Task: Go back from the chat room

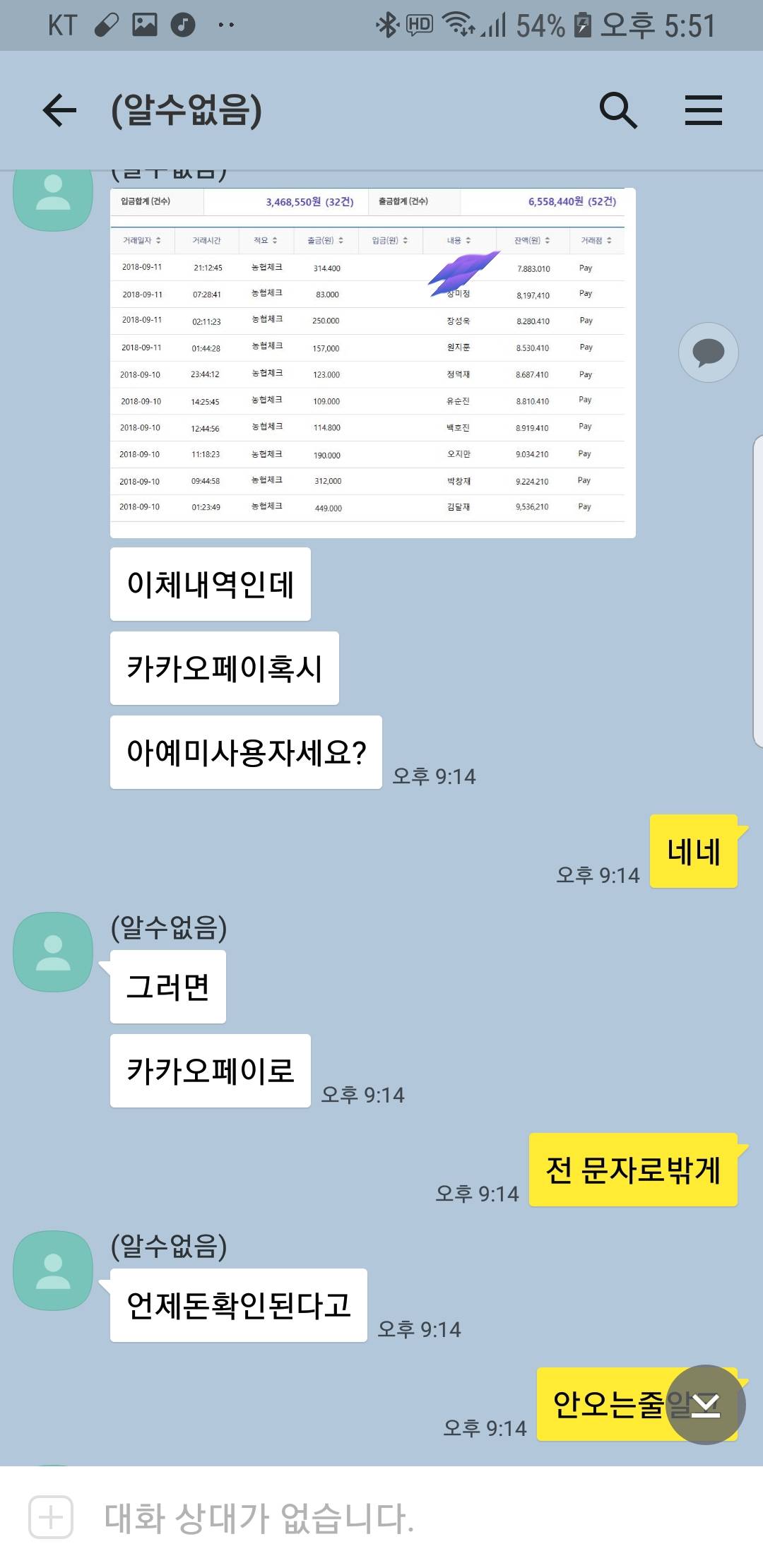Action: coord(59,110)
